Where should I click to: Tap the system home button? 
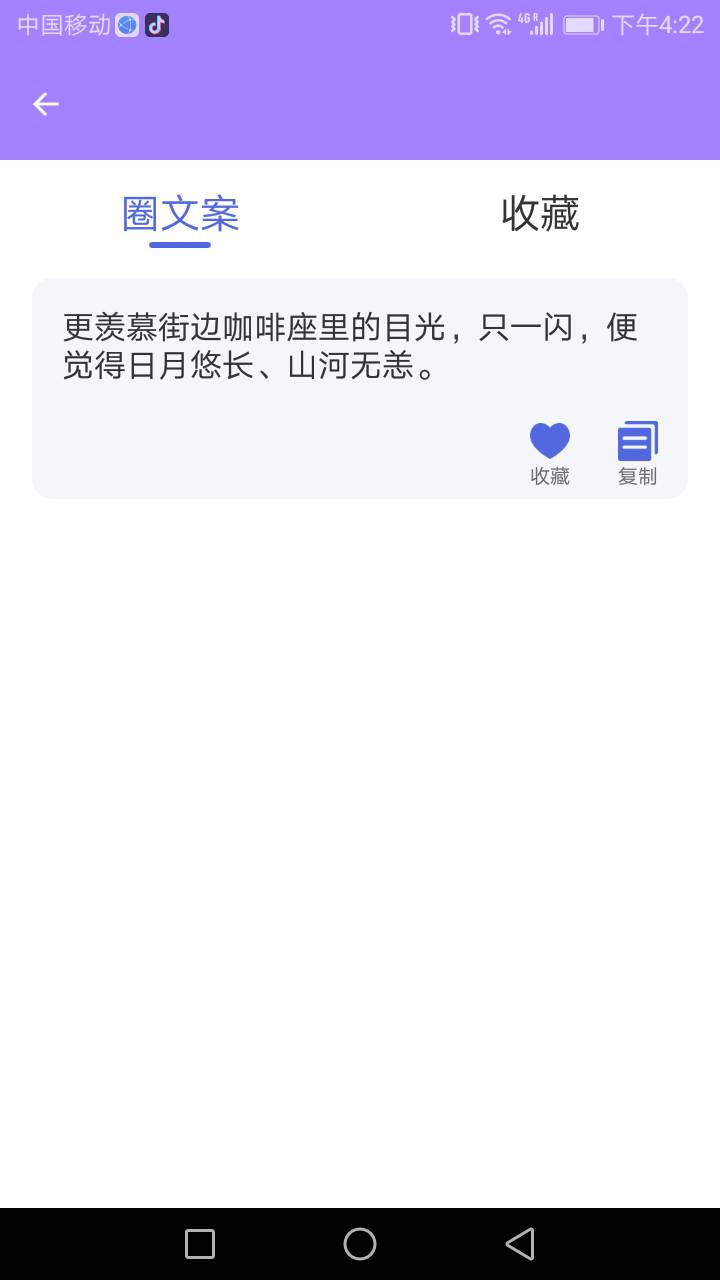pos(360,1244)
